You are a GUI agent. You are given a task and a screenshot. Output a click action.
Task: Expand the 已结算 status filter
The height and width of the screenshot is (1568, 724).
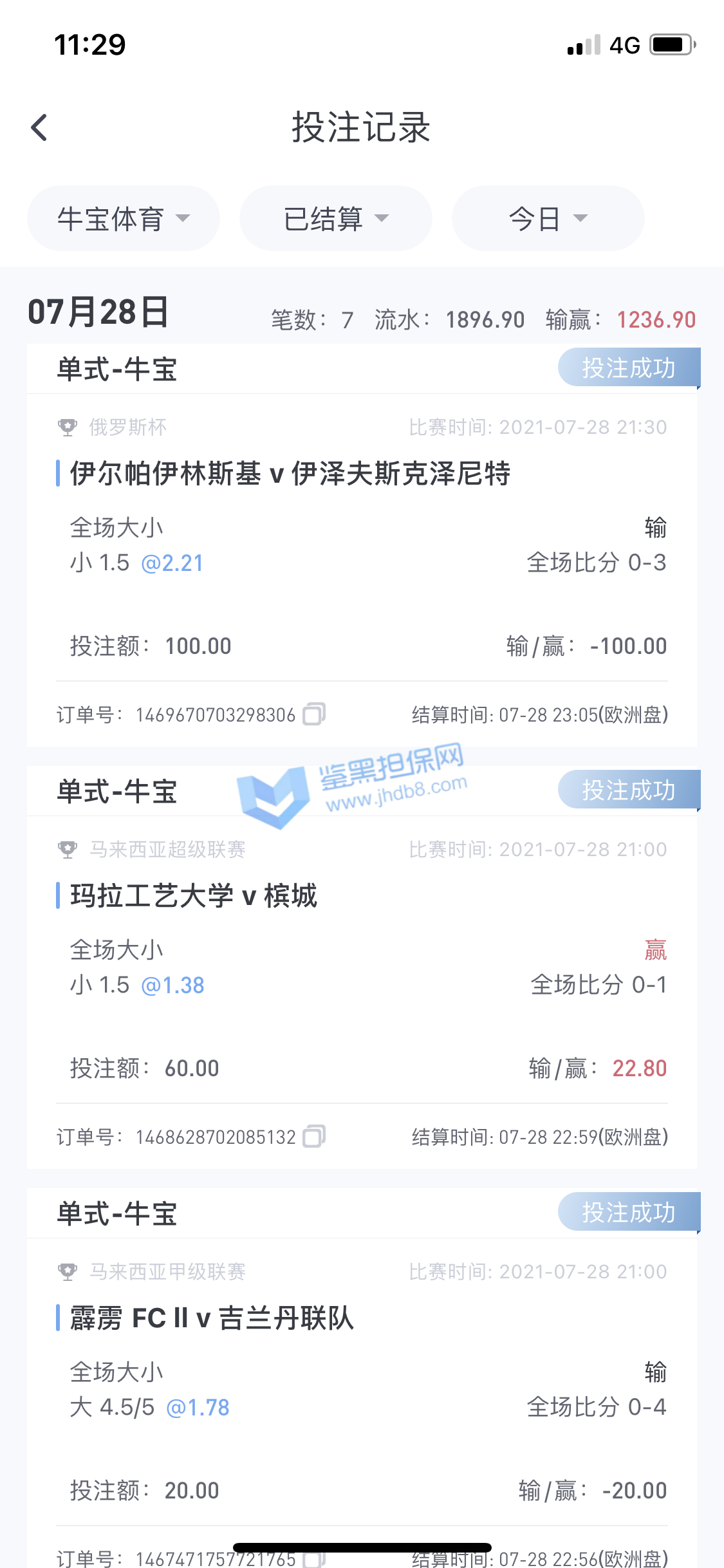click(335, 219)
